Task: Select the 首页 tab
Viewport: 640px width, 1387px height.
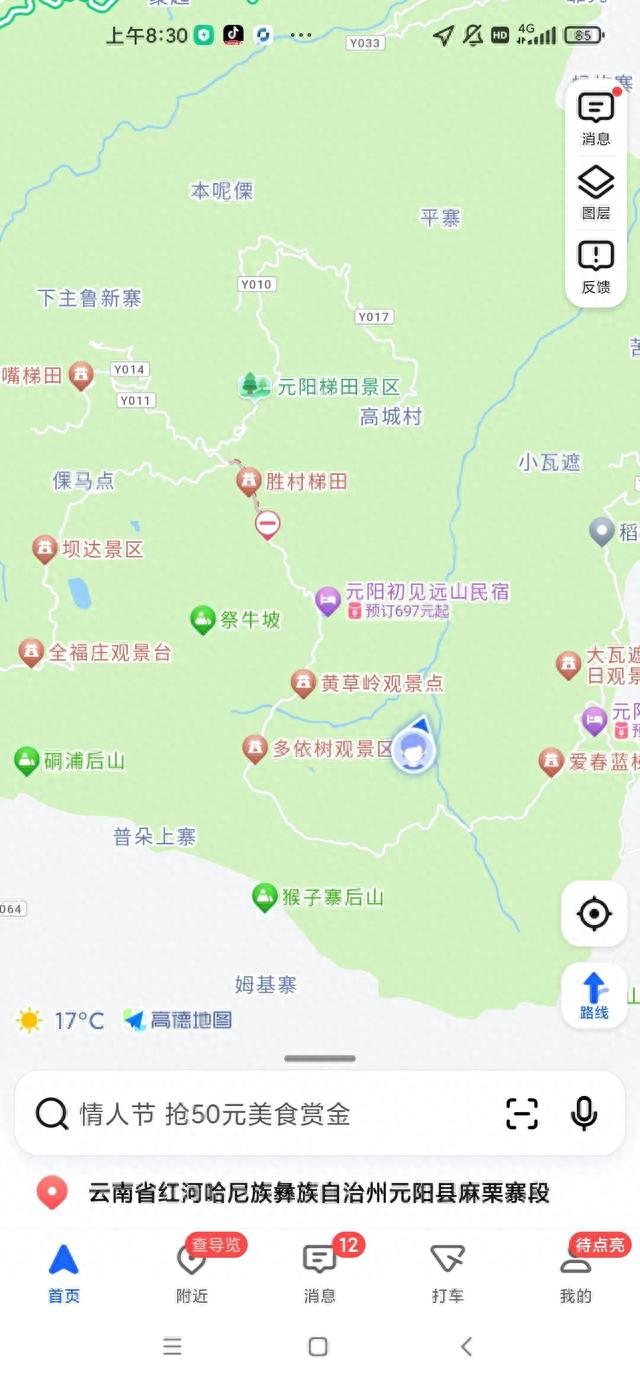Action: tap(64, 1272)
